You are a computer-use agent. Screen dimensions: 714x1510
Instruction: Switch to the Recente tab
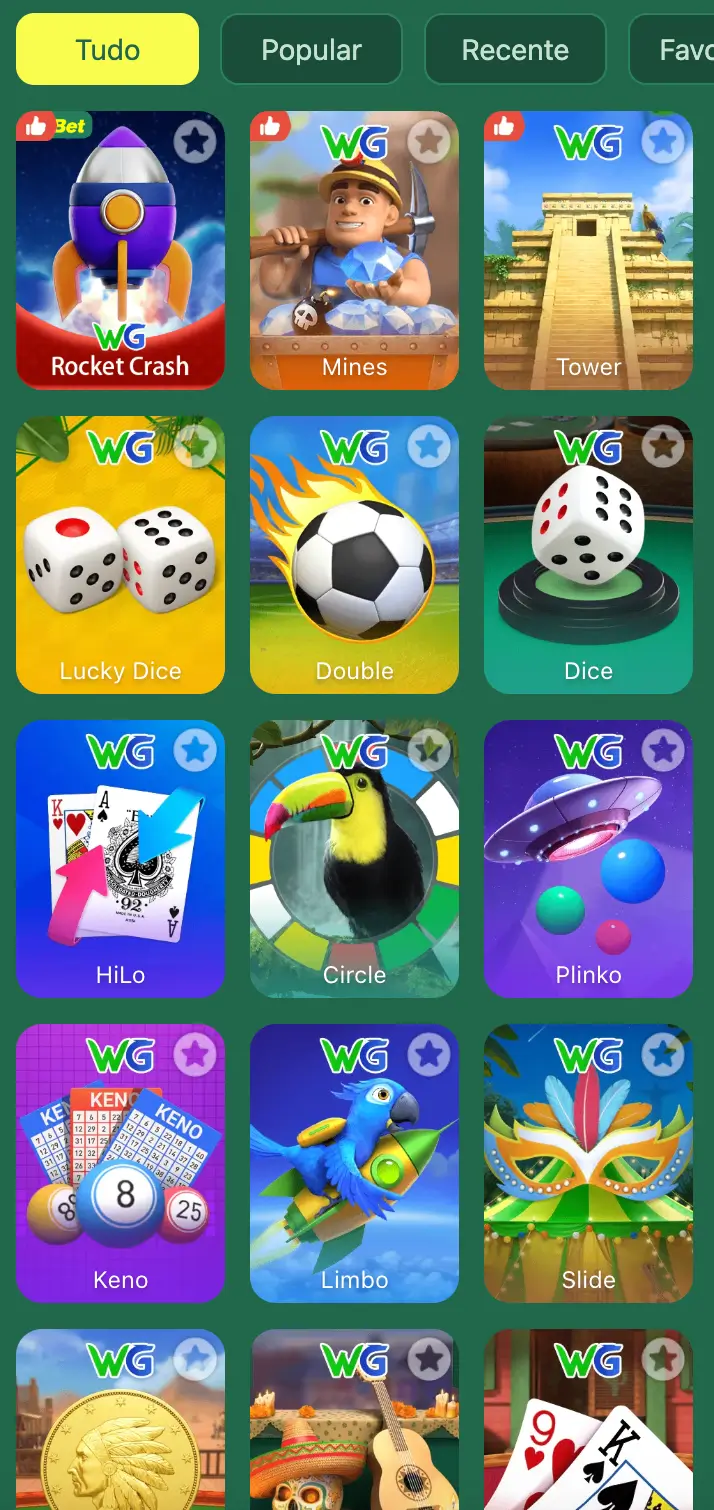(515, 50)
